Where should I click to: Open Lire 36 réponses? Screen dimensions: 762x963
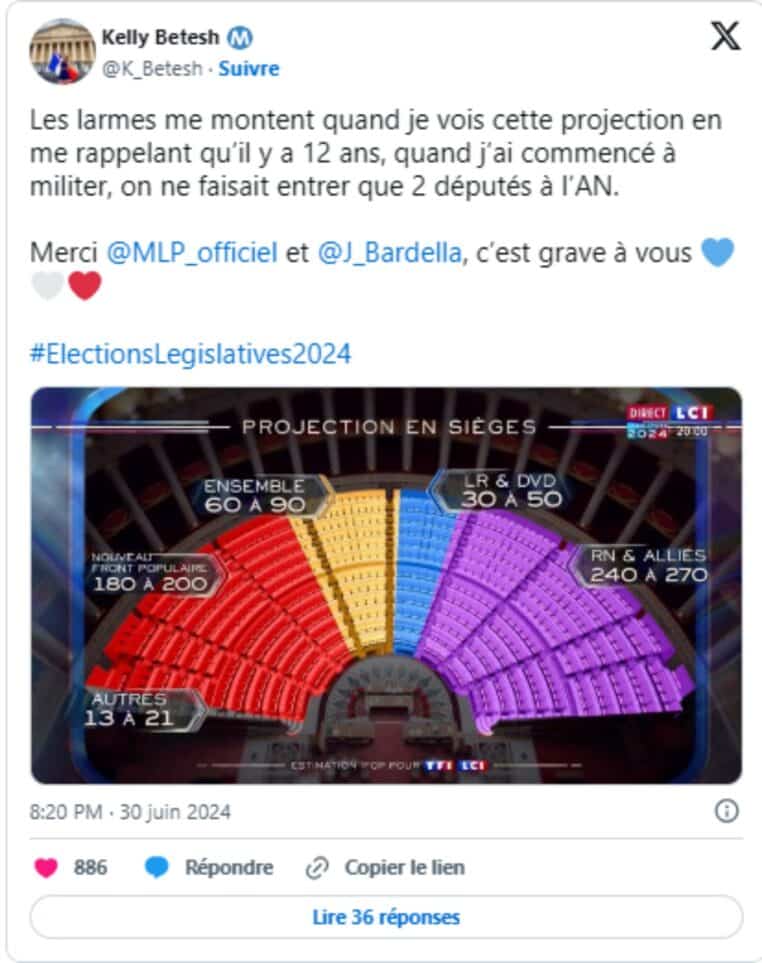click(x=386, y=917)
